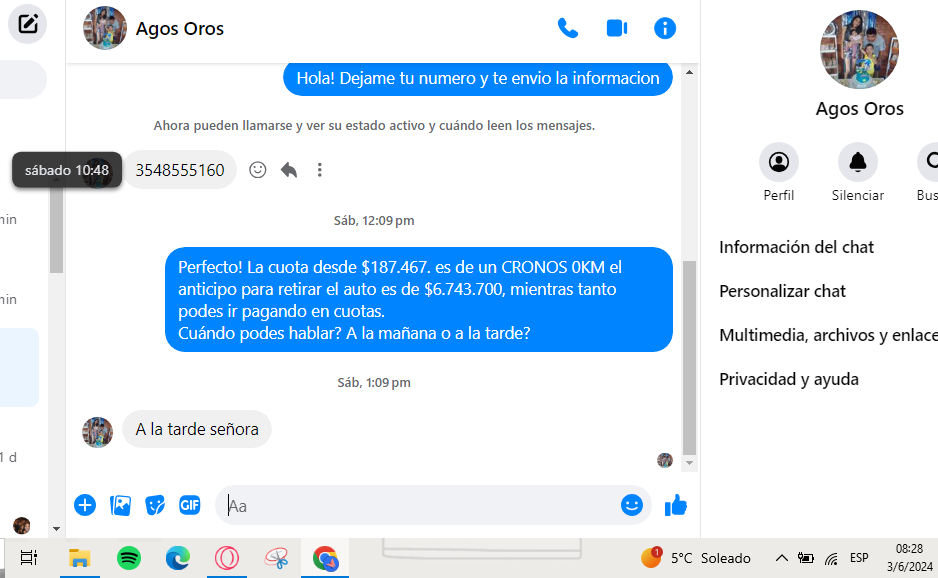Choose a sticker to send

(155, 505)
